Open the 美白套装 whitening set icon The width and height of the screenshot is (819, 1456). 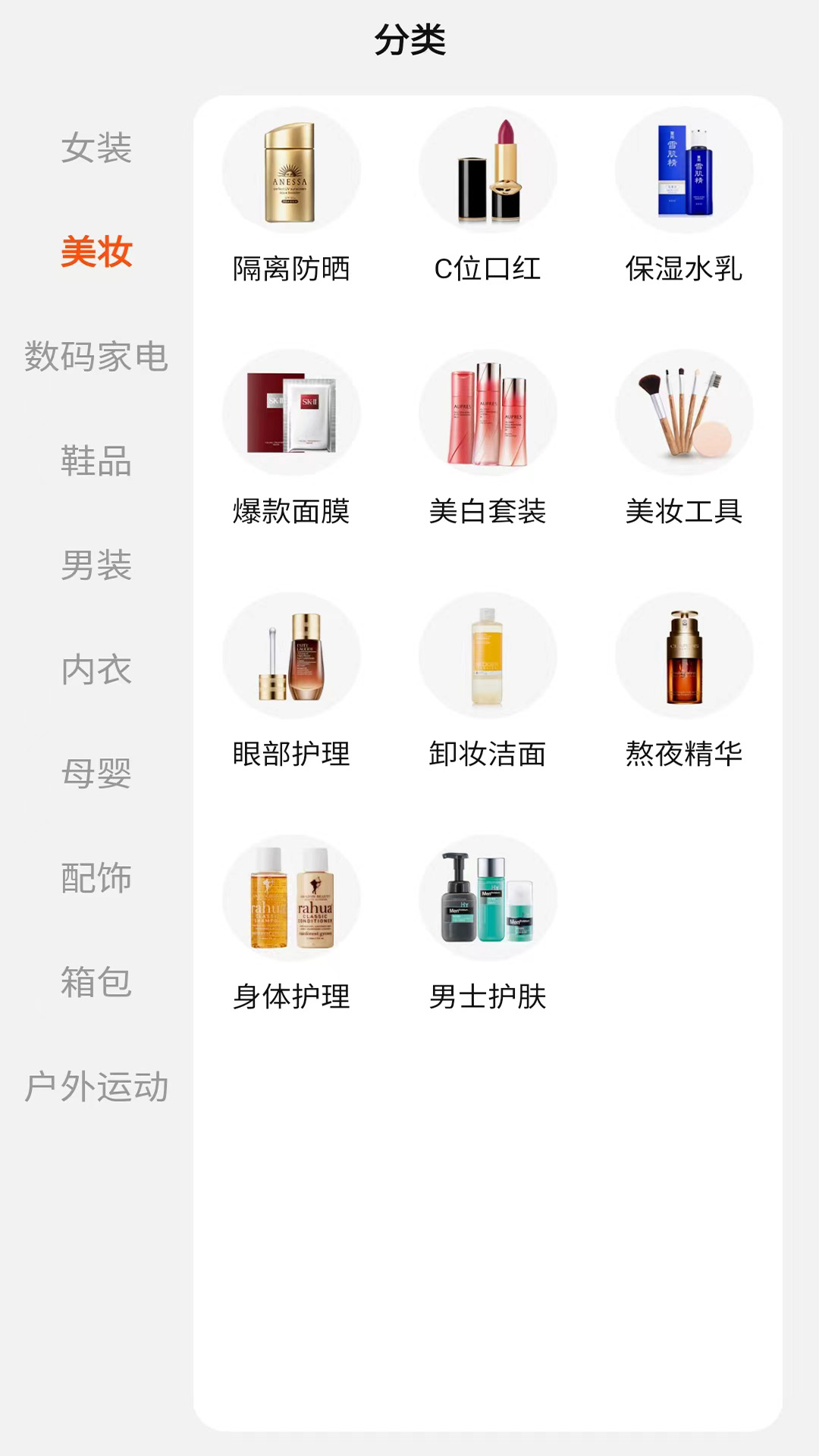(489, 412)
